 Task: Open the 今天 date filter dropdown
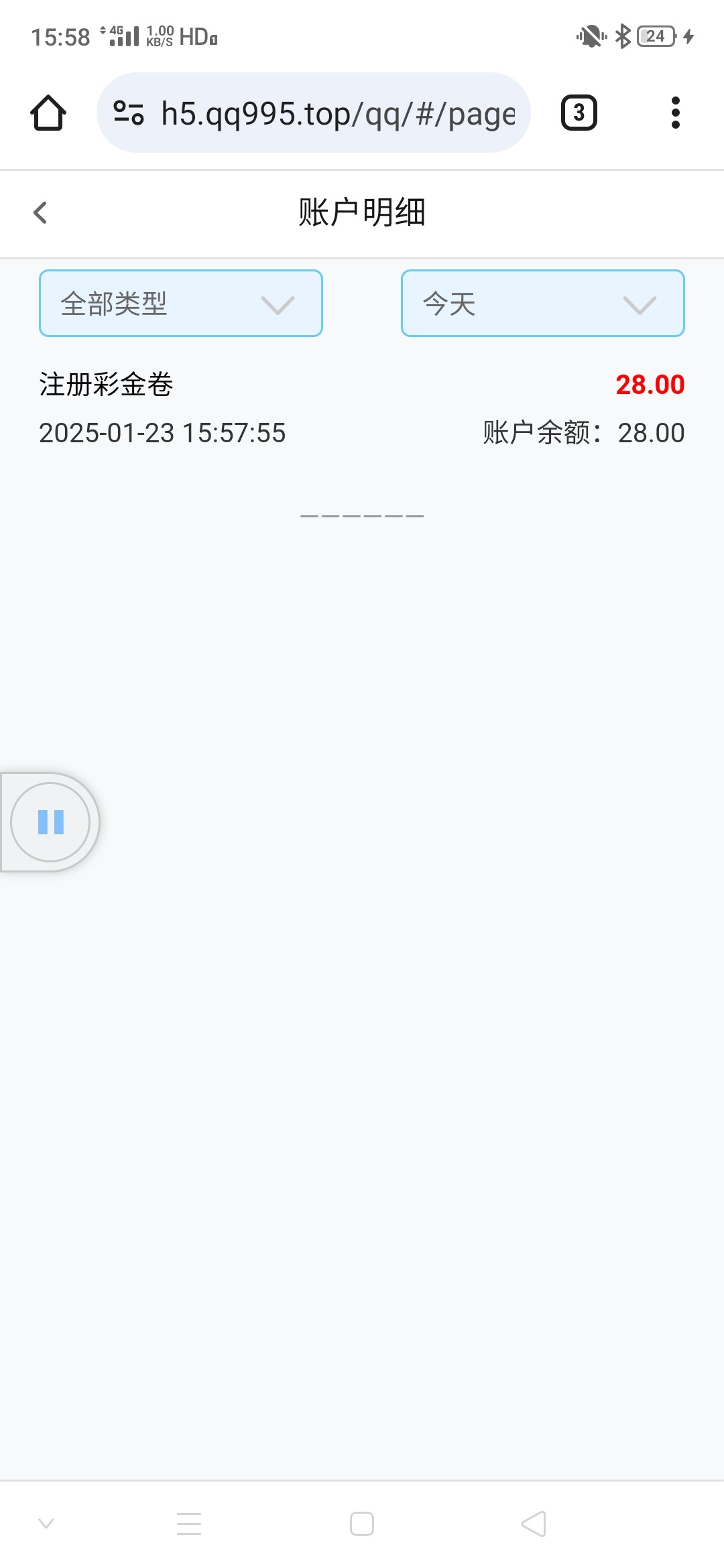pos(542,304)
